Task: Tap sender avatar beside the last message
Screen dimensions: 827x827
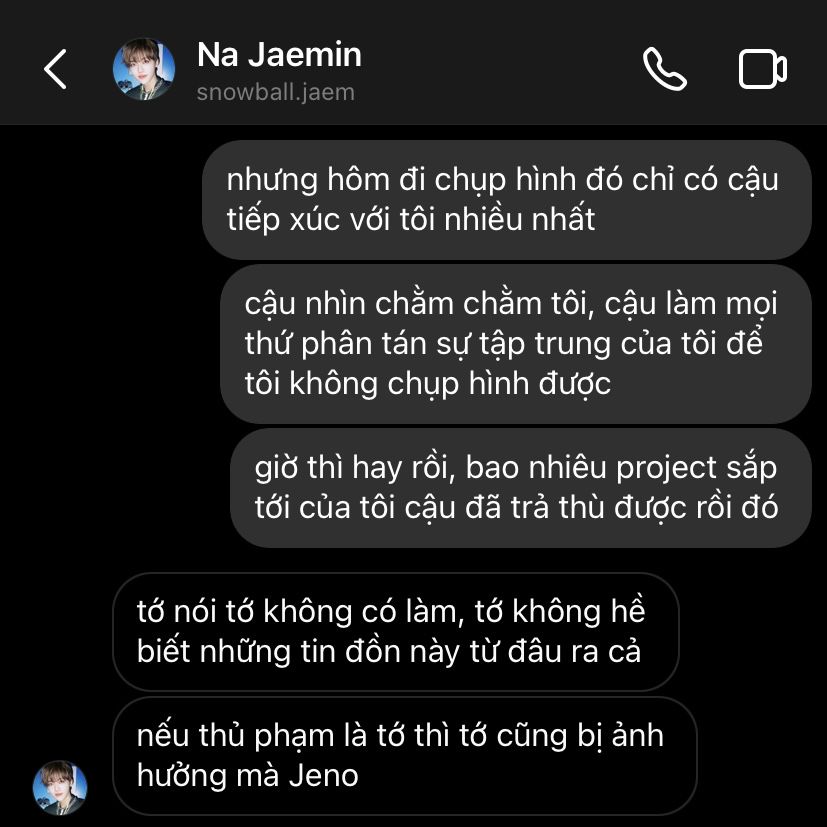Action: click(x=60, y=787)
